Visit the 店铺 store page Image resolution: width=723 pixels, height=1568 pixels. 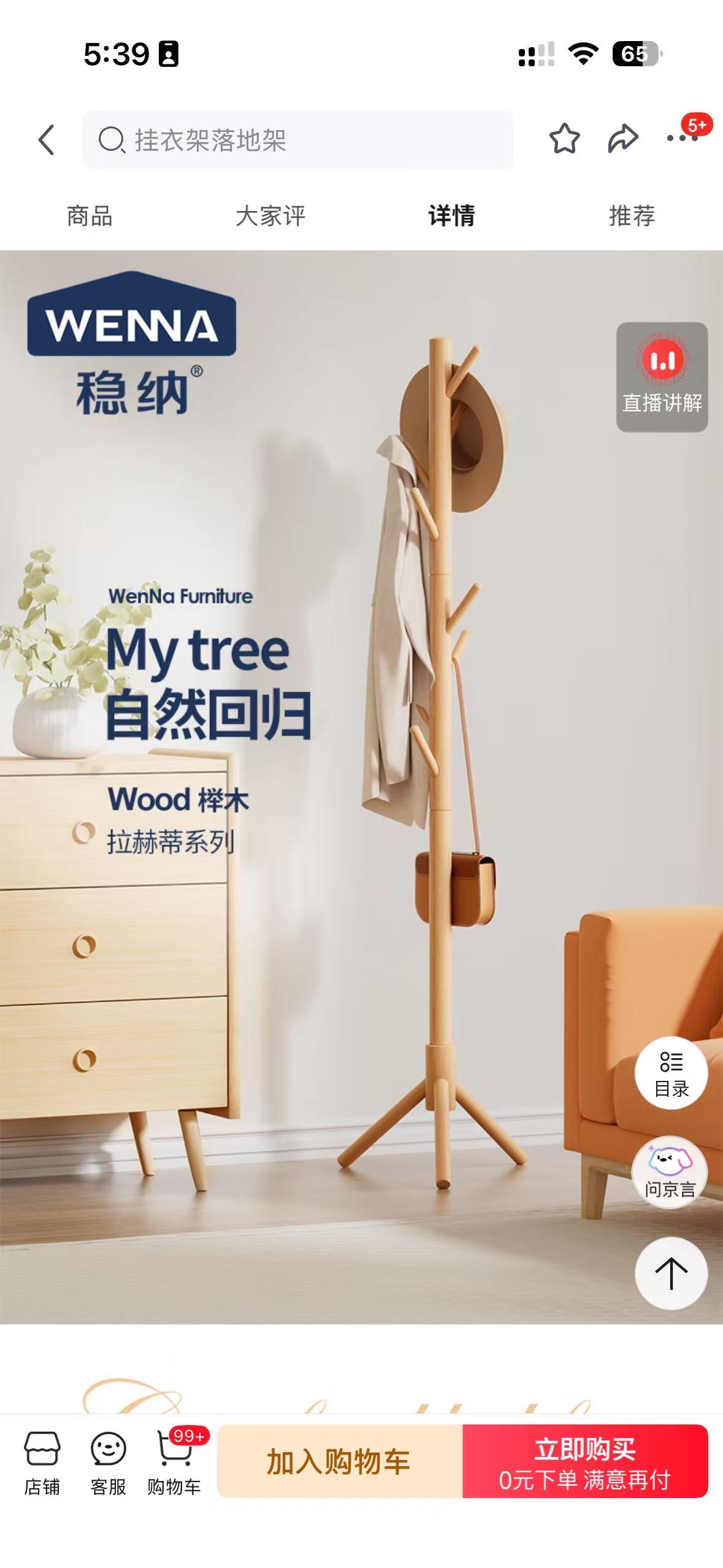(42, 1462)
